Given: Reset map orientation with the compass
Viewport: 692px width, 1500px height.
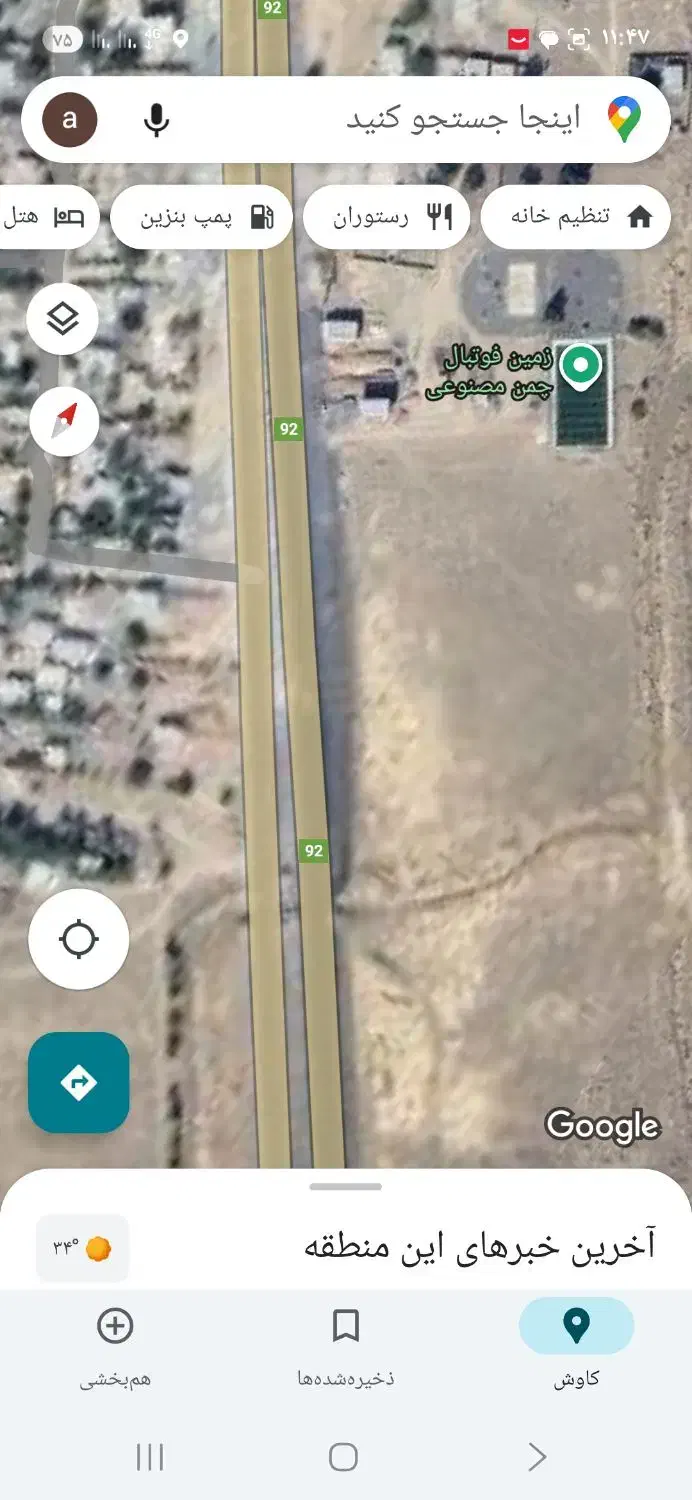Looking at the screenshot, I should tap(63, 422).
